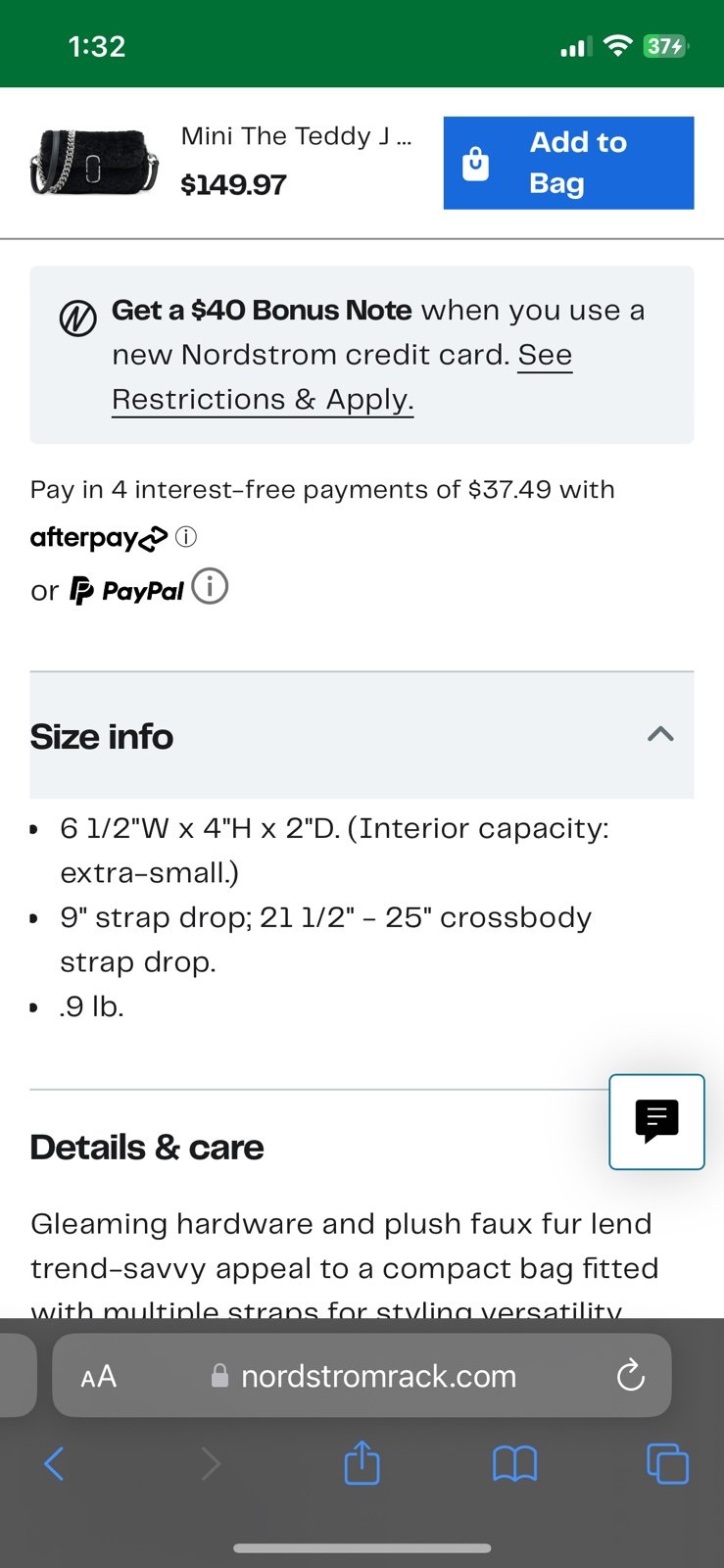Open Safari bookmarks
Image resolution: width=724 pixels, height=1568 pixels.
(x=514, y=1464)
